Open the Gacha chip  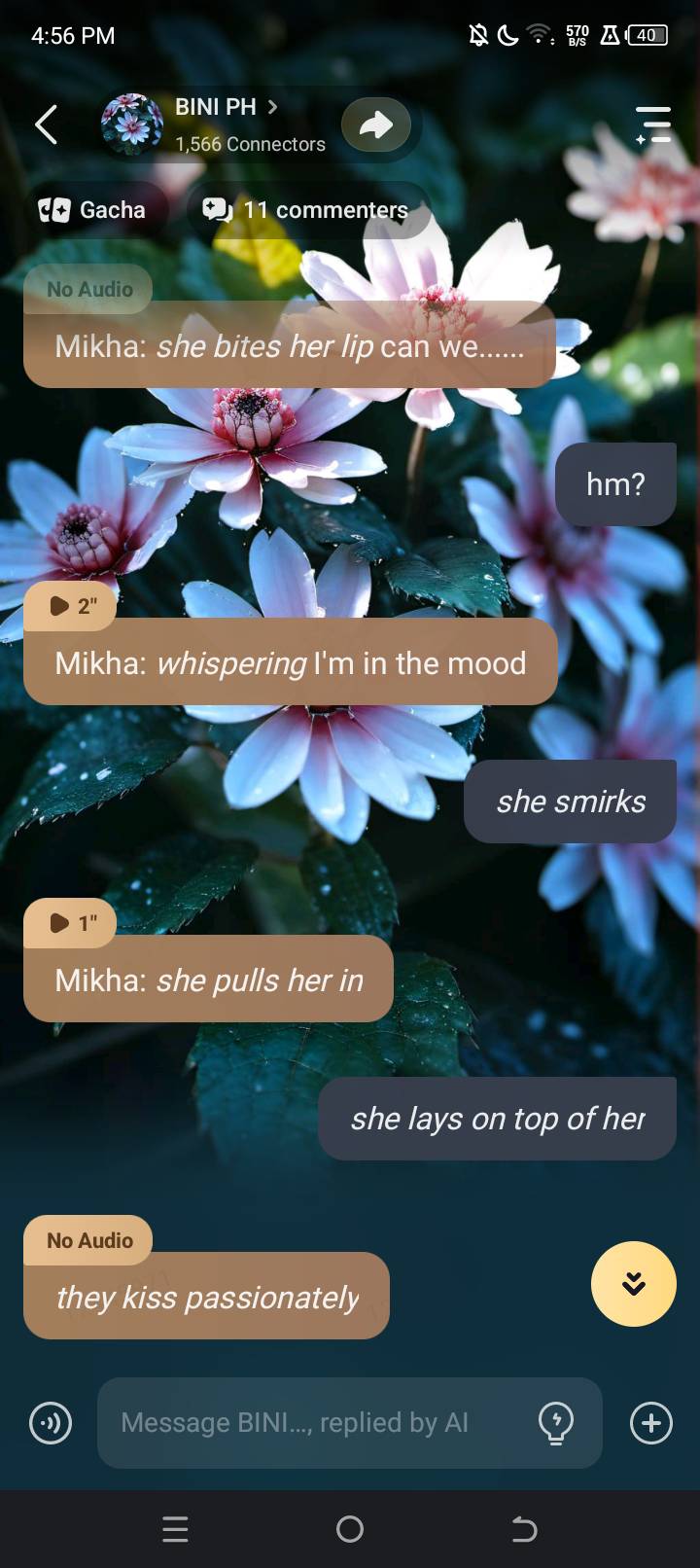point(93,210)
